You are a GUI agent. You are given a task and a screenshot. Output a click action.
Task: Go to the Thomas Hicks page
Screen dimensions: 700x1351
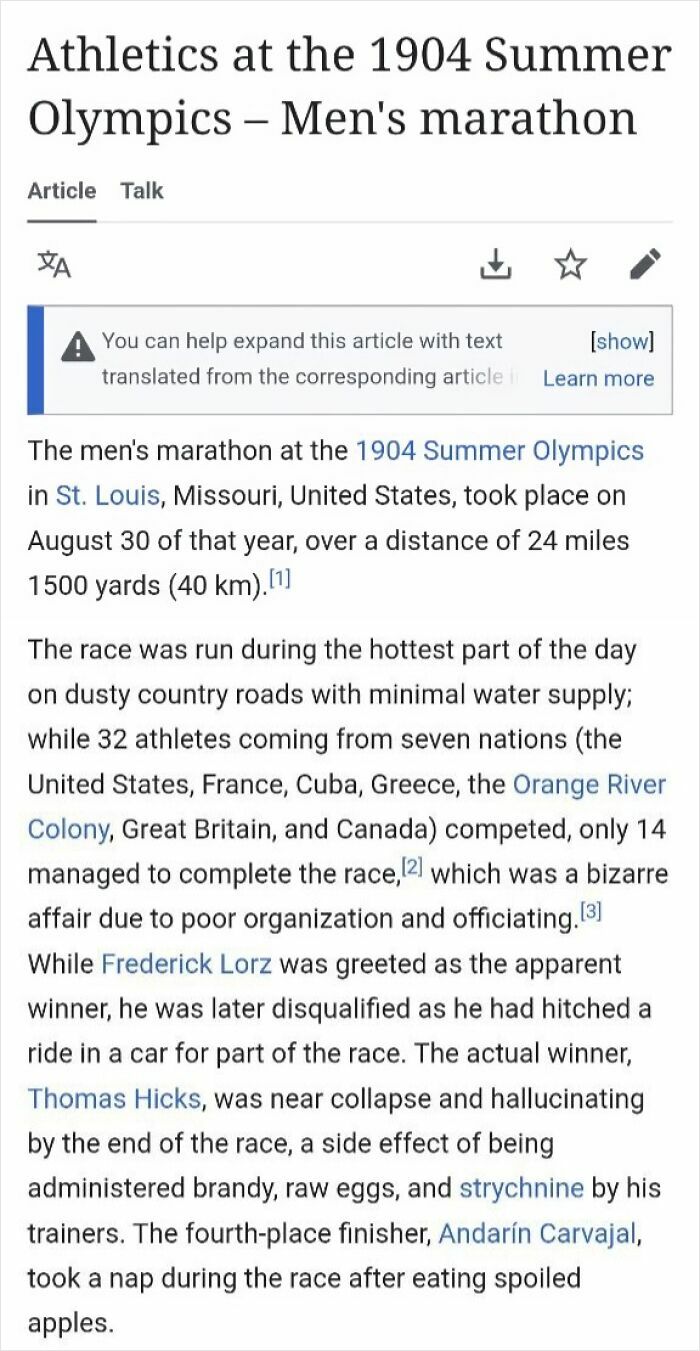pyautogui.click(x=116, y=1098)
